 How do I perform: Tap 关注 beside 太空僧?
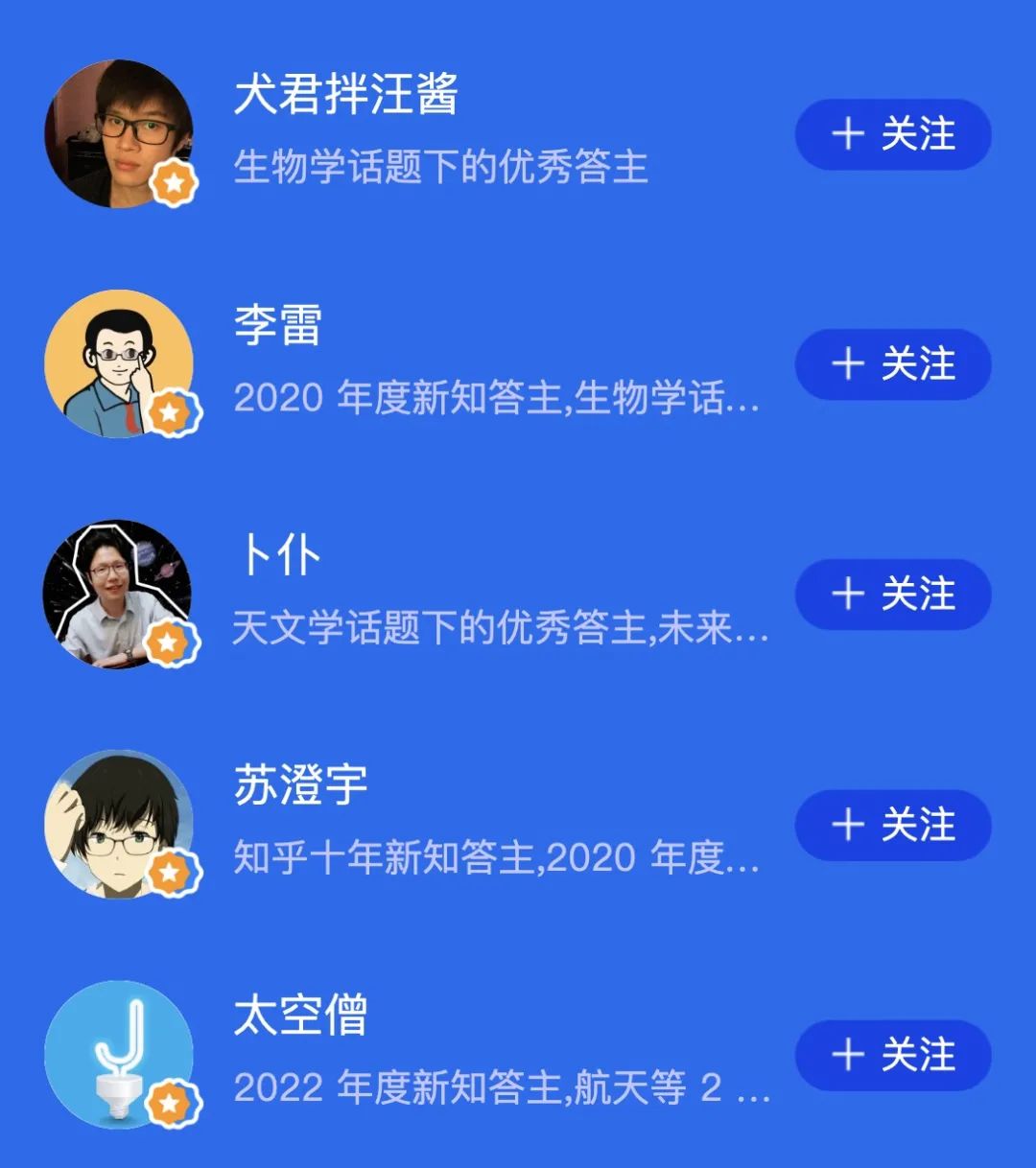pos(892,1055)
